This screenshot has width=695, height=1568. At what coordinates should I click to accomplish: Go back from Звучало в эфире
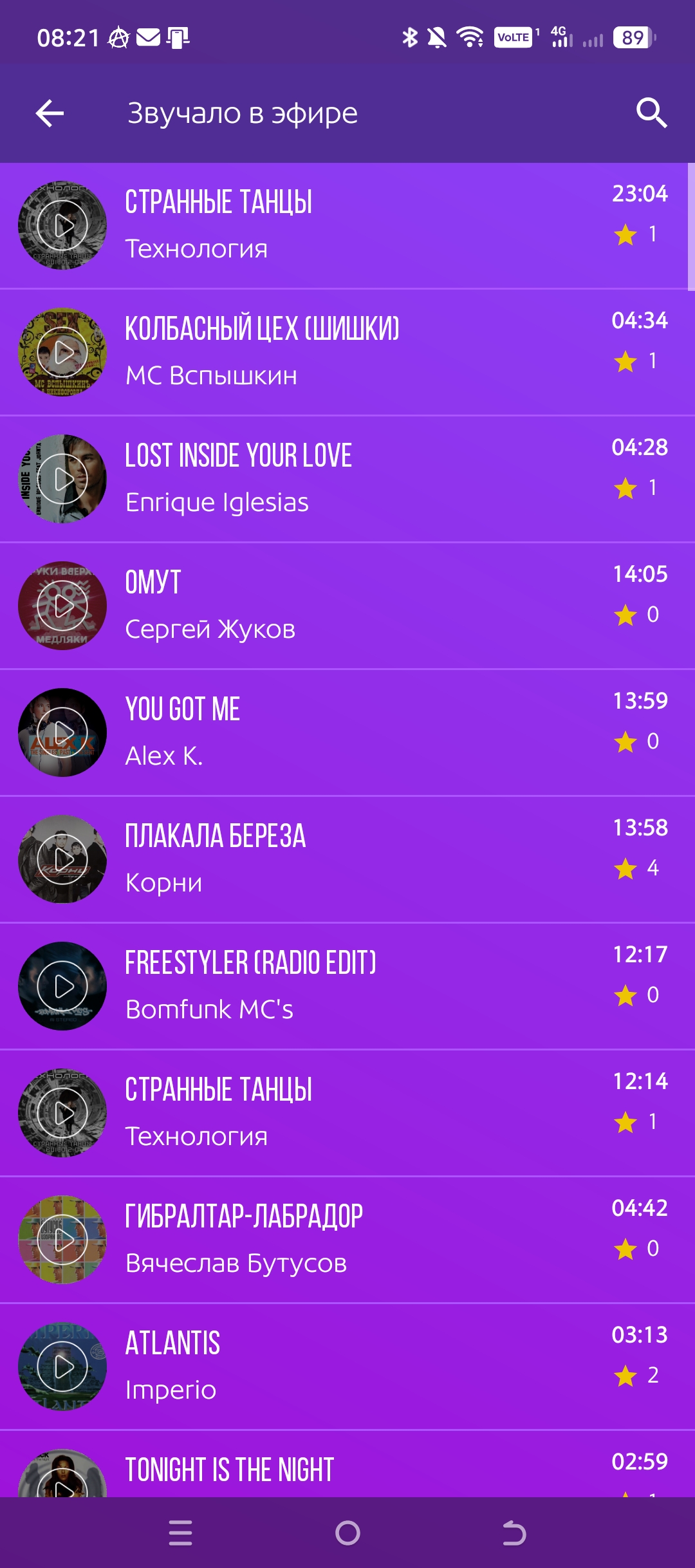(50, 114)
